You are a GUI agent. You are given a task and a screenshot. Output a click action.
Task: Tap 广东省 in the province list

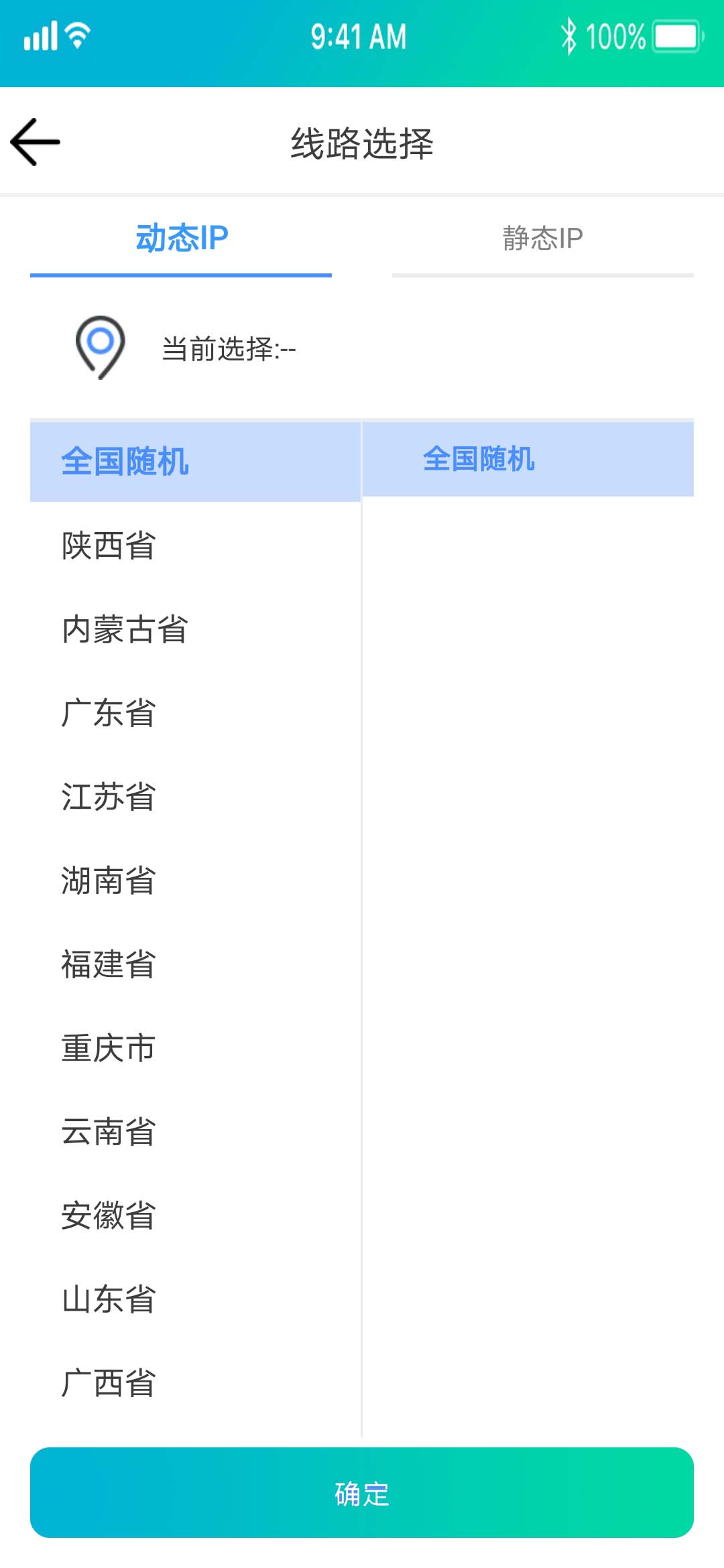click(x=195, y=713)
